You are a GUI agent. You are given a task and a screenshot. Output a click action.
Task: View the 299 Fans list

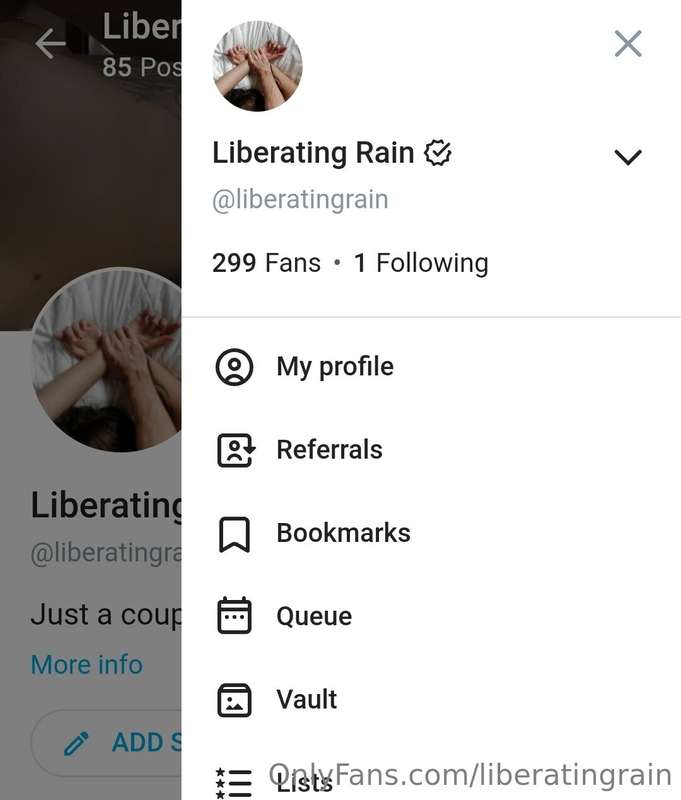click(266, 263)
